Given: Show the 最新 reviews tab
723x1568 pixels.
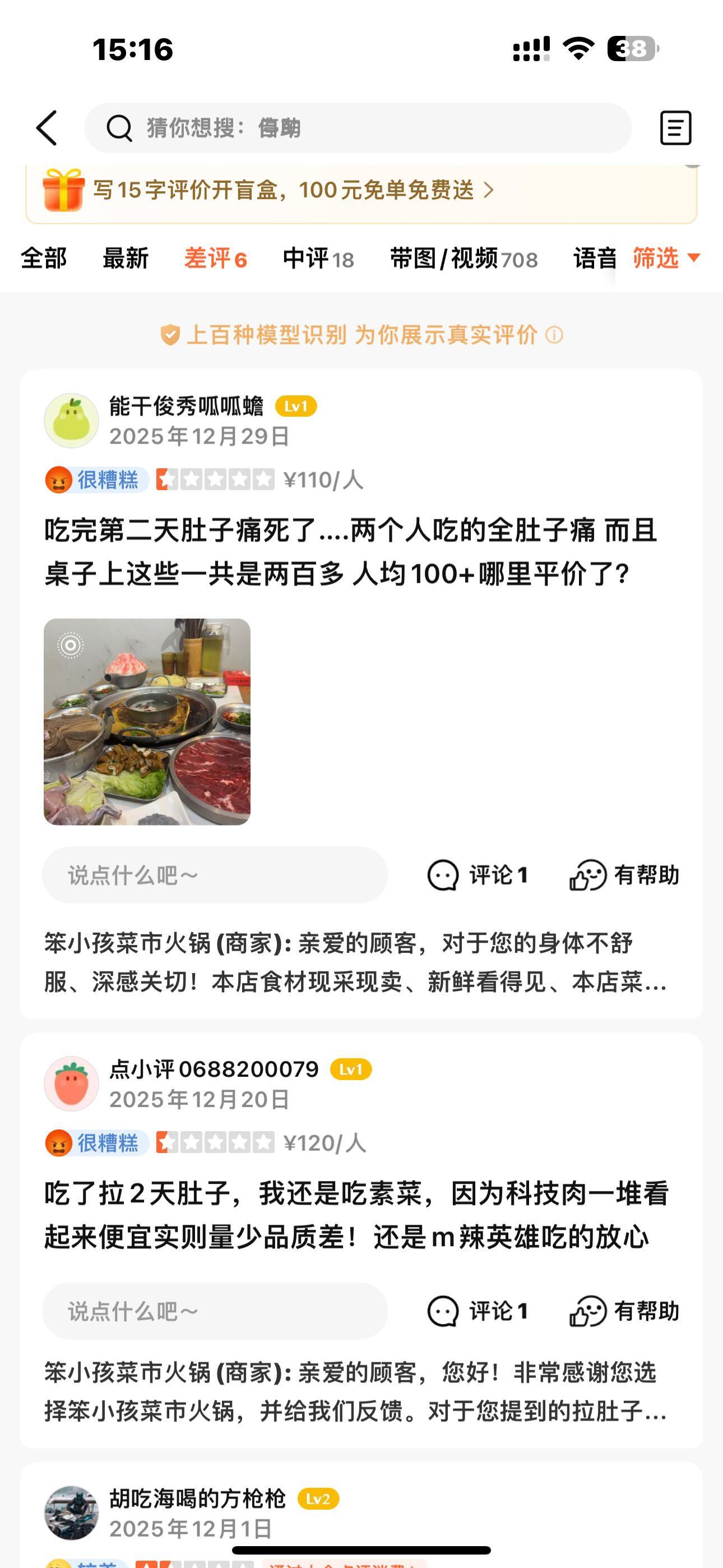Looking at the screenshot, I should tap(126, 258).
